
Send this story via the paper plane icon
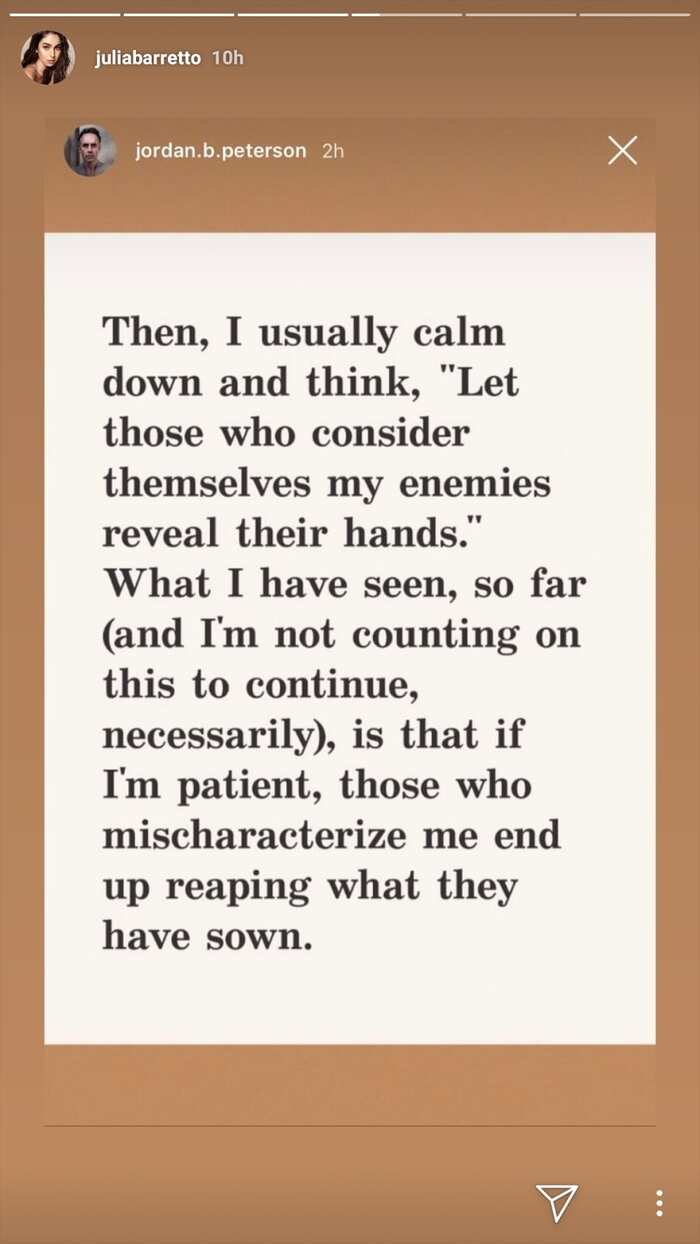557,1201
